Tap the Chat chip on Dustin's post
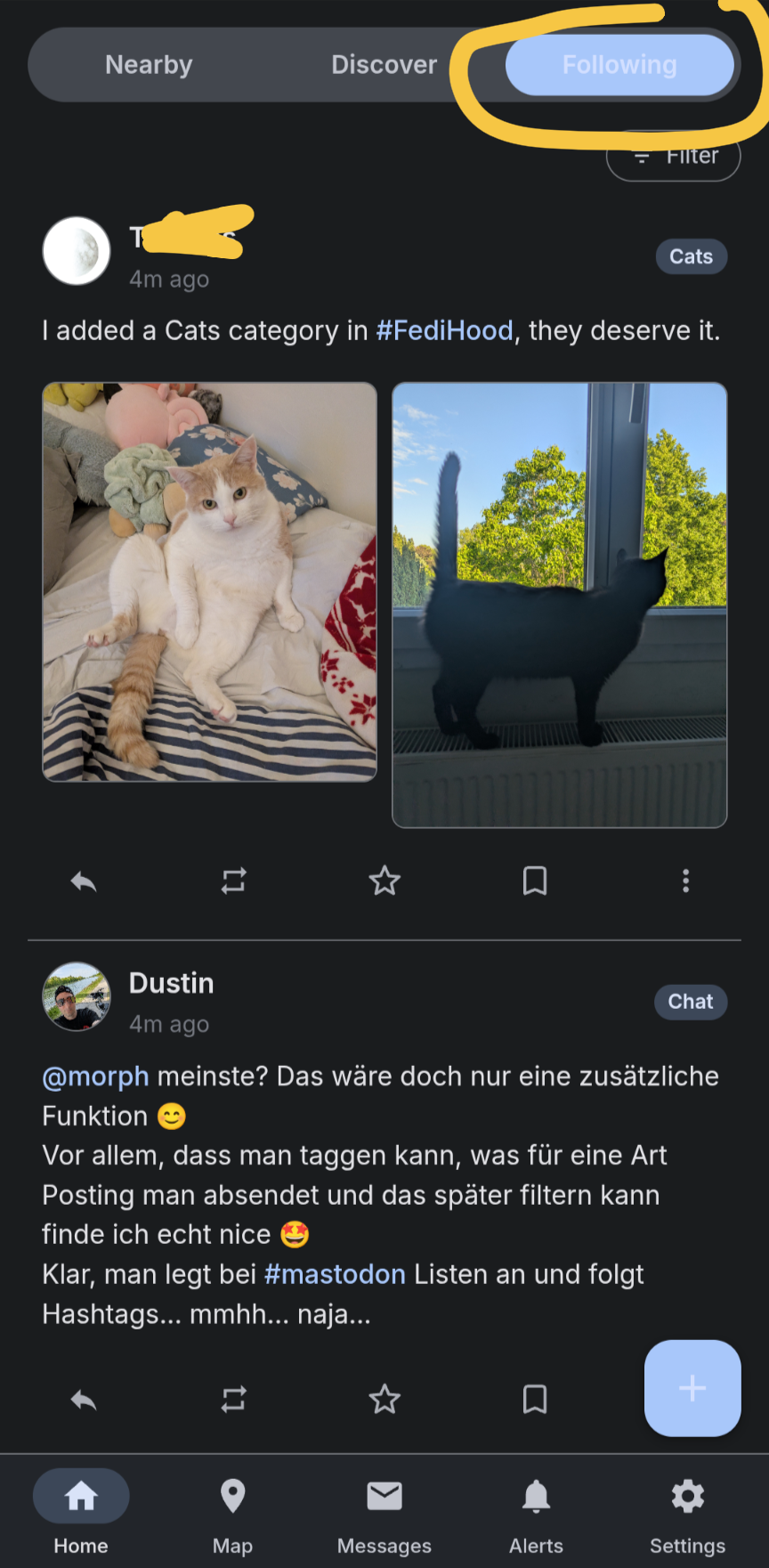 click(x=691, y=1002)
